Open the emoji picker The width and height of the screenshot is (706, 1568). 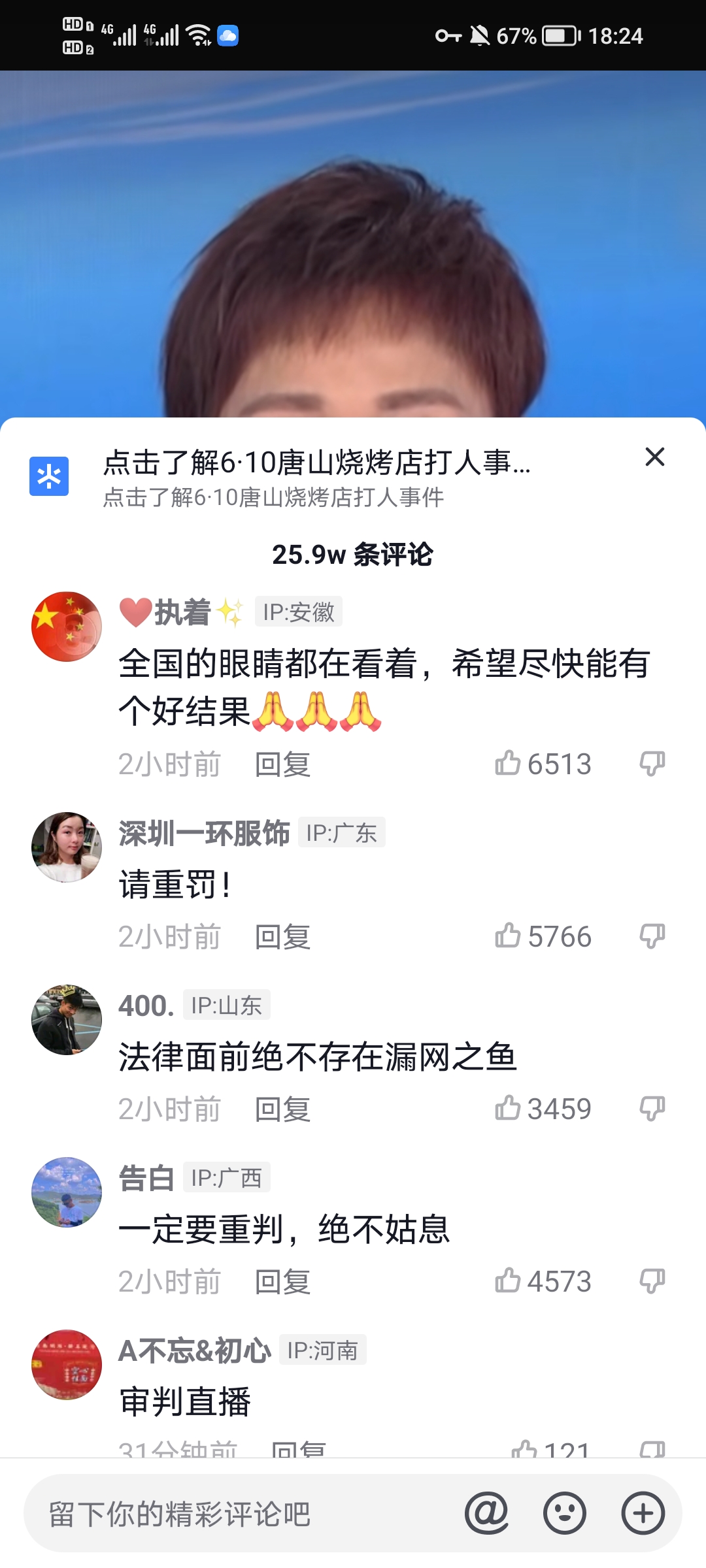[x=565, y=1513]
